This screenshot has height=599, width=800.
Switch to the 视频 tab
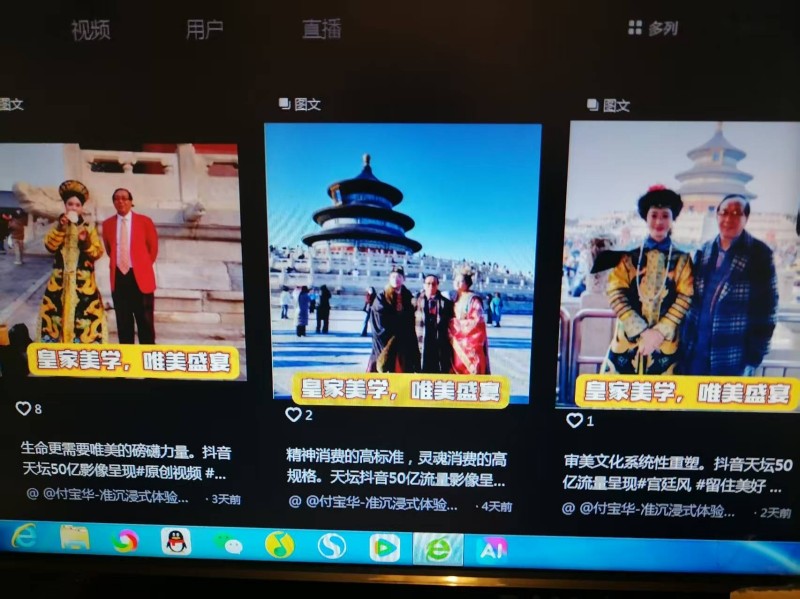90,30
